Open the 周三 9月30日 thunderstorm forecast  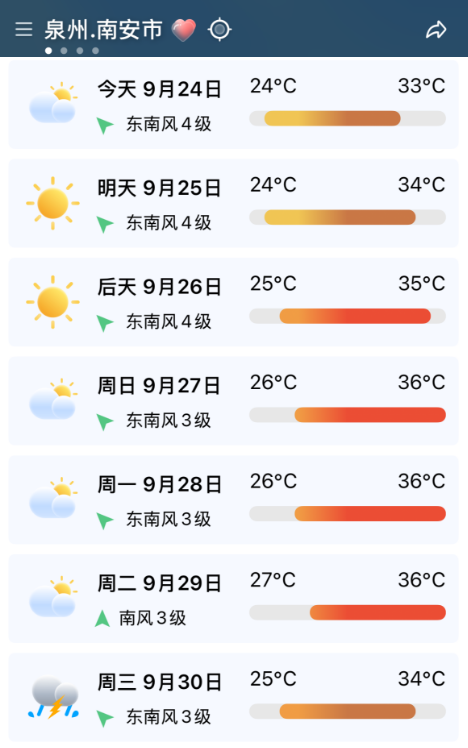click(x=234, y=697)
